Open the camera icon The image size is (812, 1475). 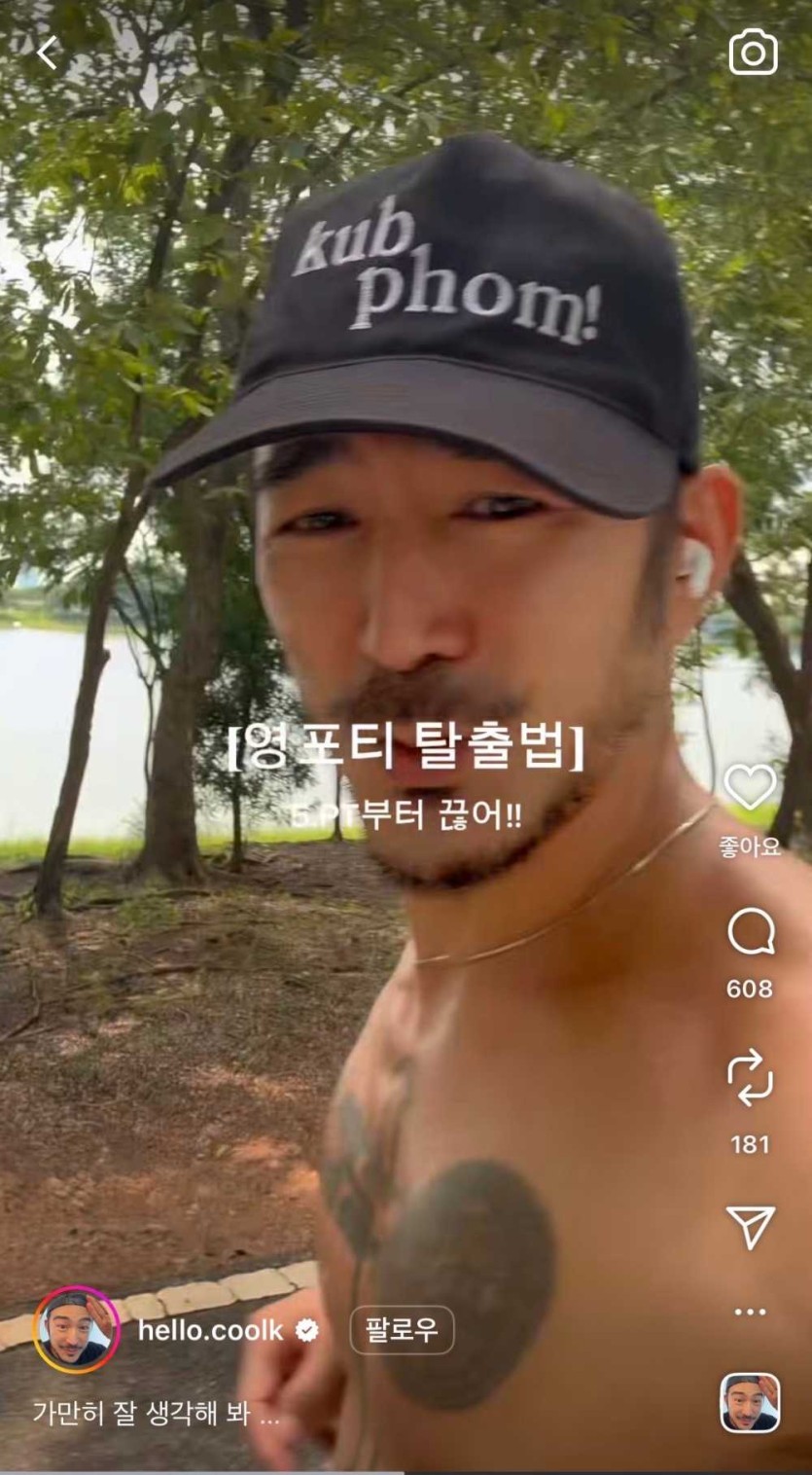[753, 53]
